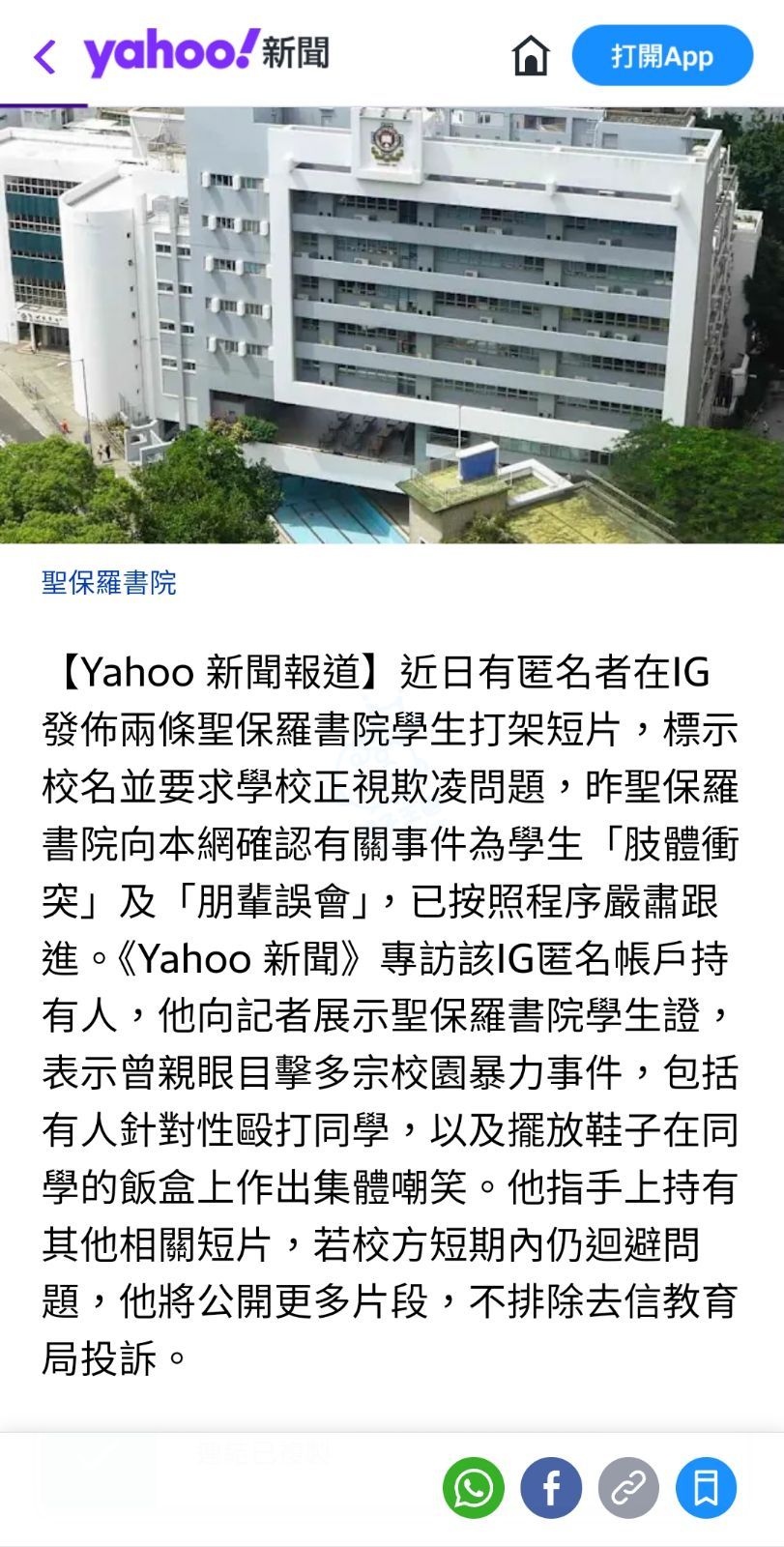
Task: Share article on Facebook
Action: (551, 1487)
